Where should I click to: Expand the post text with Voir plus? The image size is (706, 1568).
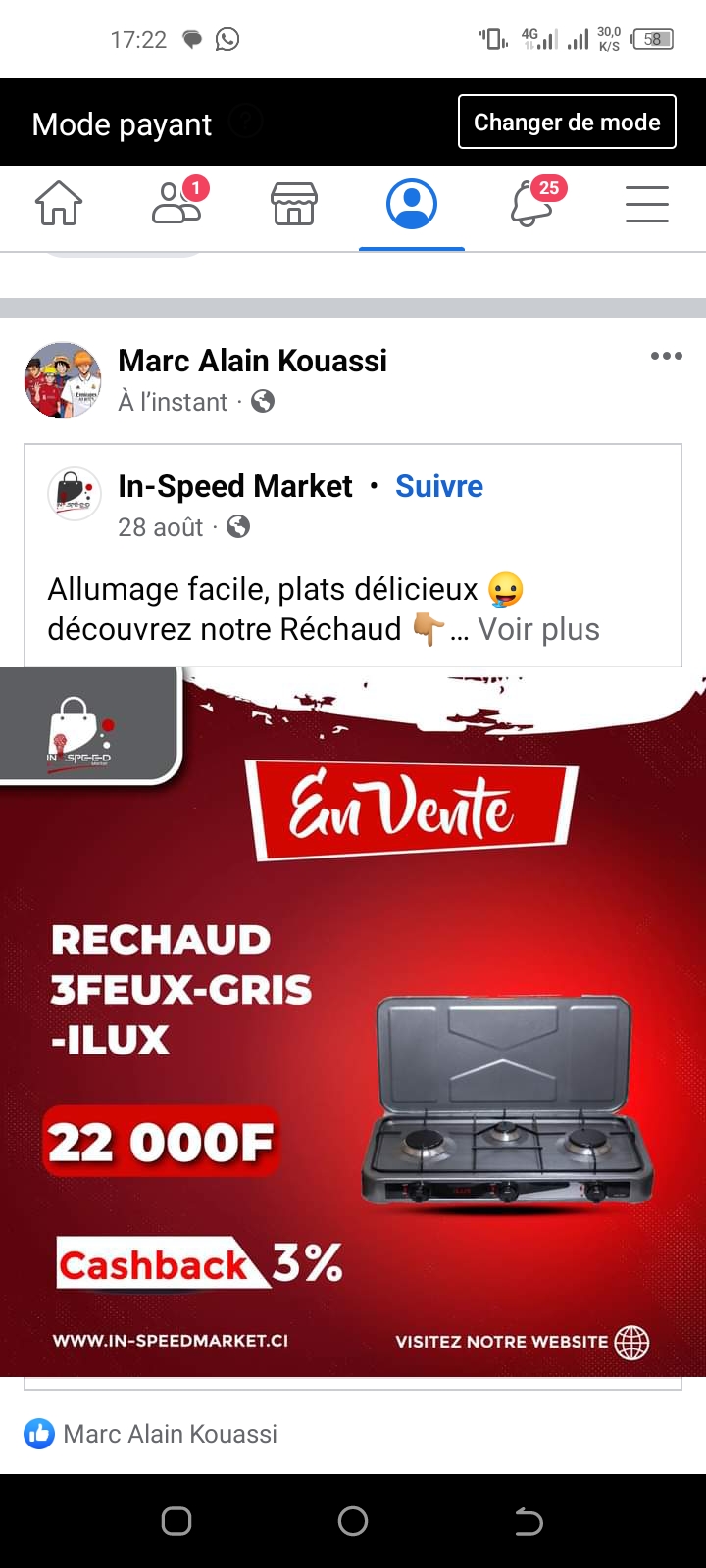(x=538, y=629)
